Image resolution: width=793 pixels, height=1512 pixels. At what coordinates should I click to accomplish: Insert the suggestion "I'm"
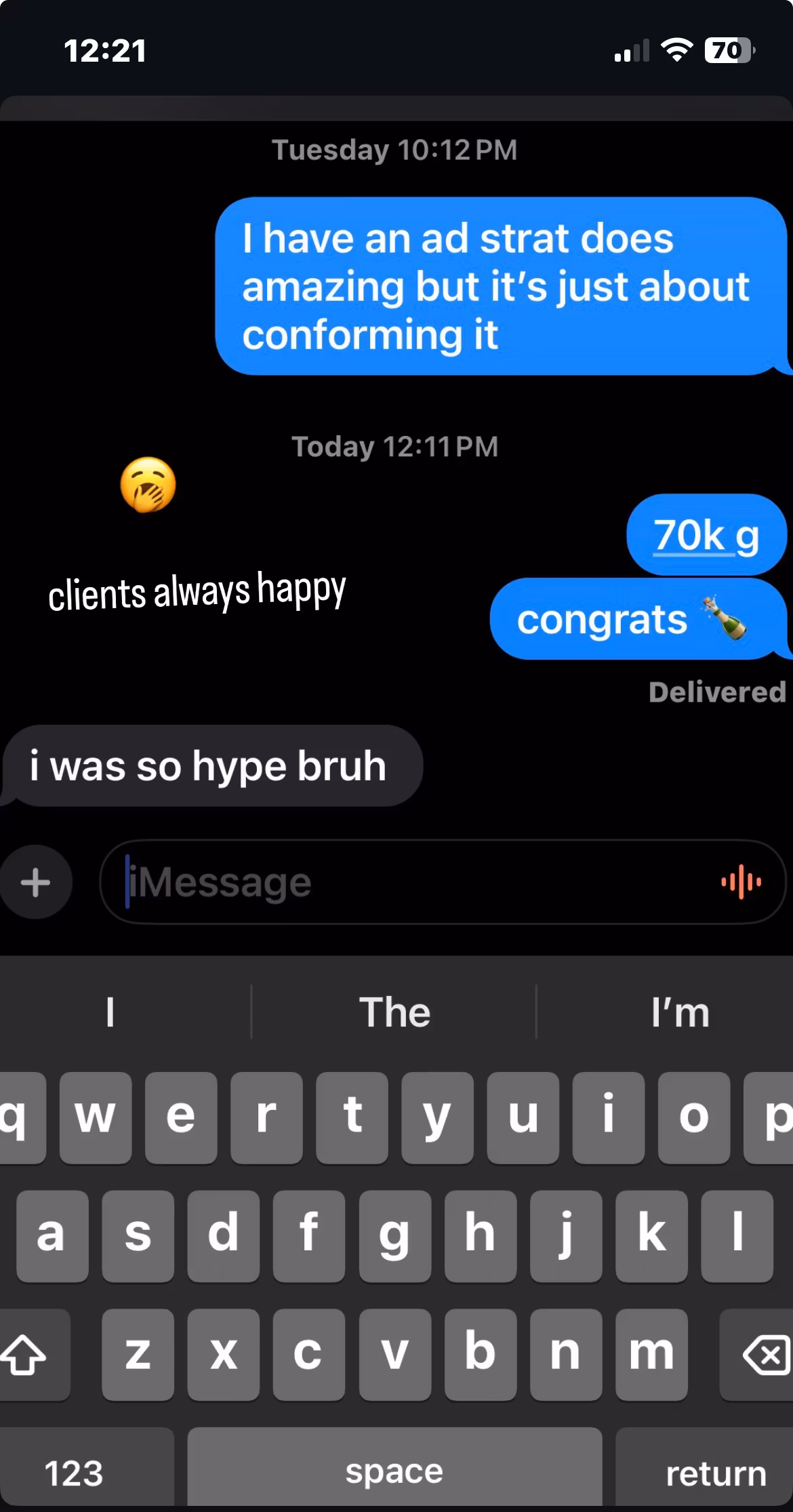tap(680, 1012)
